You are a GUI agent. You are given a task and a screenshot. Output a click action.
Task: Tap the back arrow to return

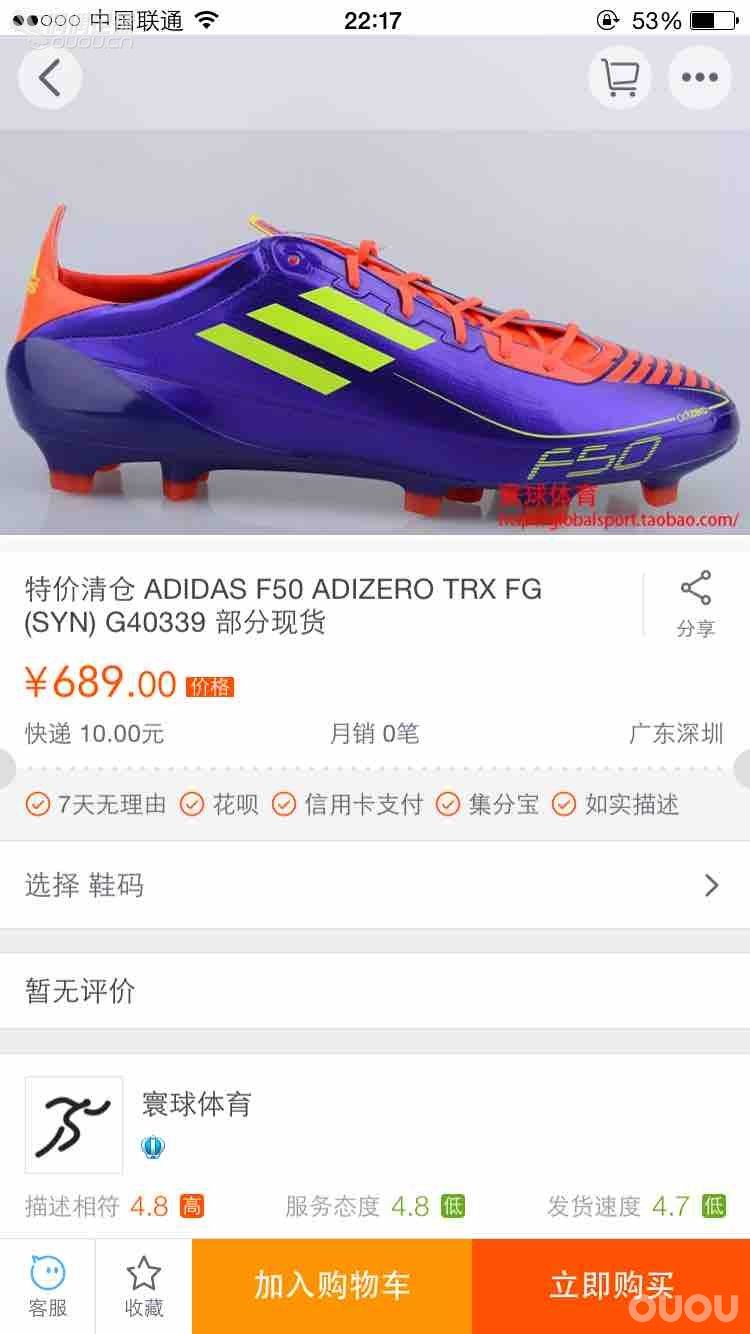tap(50, 77)
